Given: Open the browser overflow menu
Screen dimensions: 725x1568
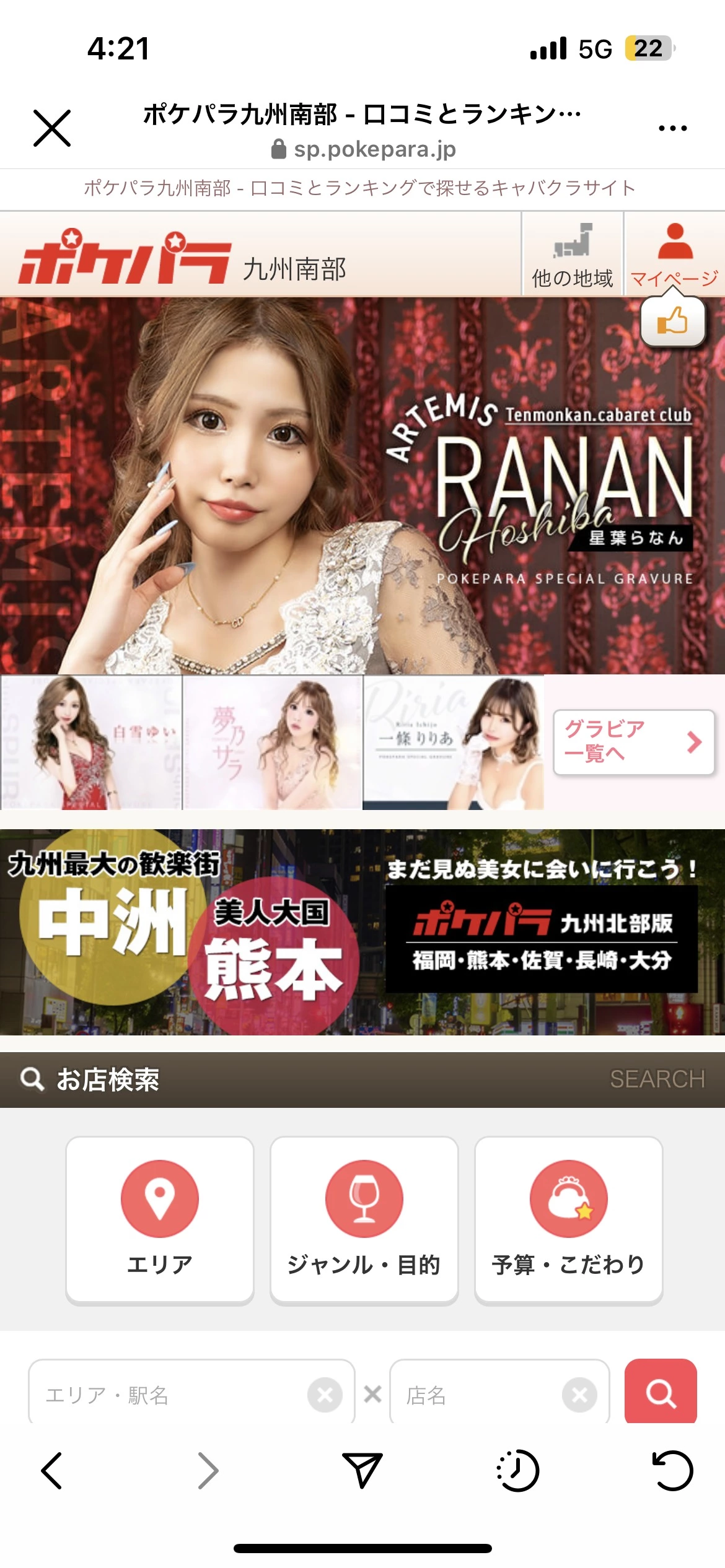Looking at the screenshot, I should (x=672, y=128).
